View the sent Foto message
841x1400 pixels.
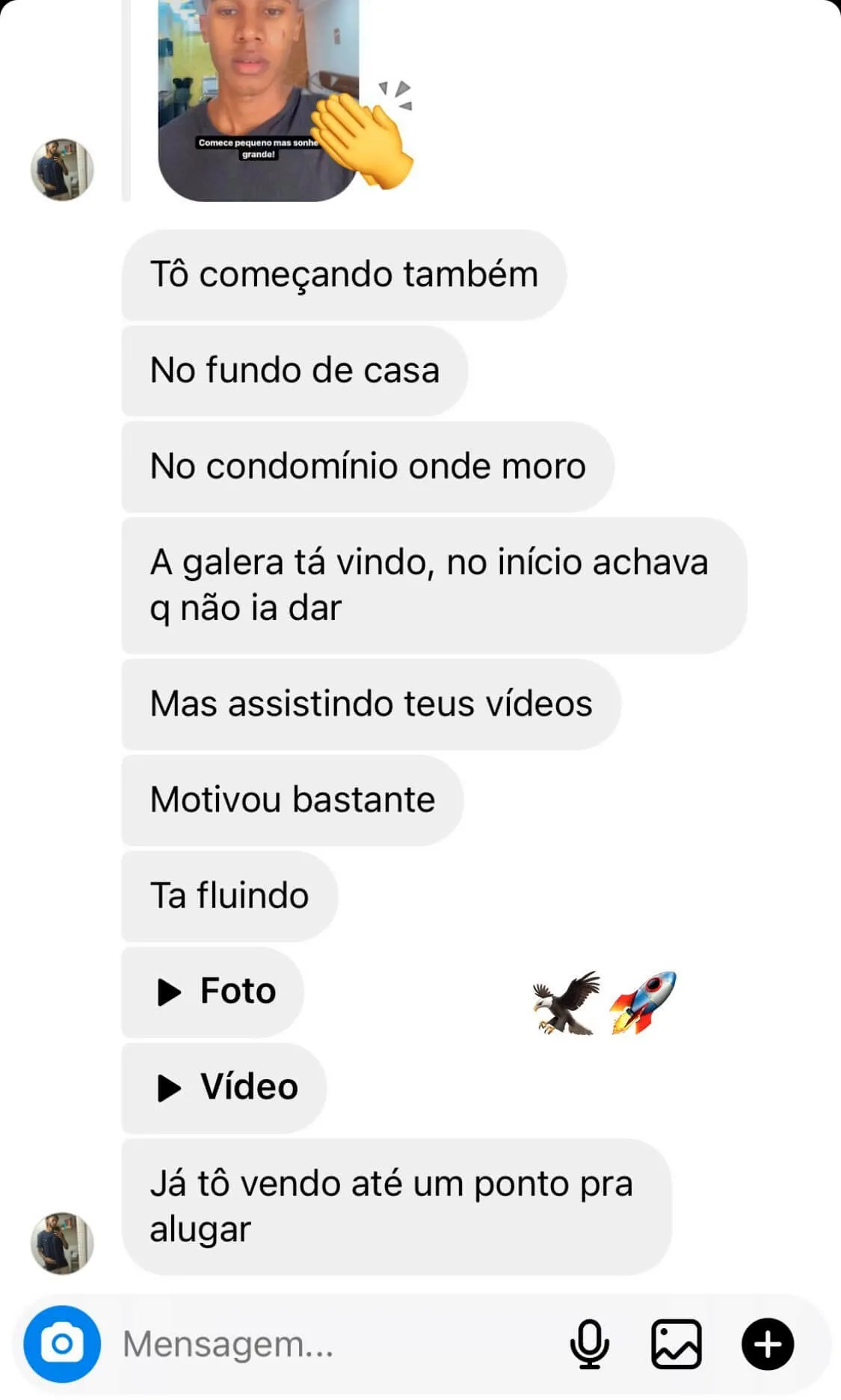click(215, 992)
